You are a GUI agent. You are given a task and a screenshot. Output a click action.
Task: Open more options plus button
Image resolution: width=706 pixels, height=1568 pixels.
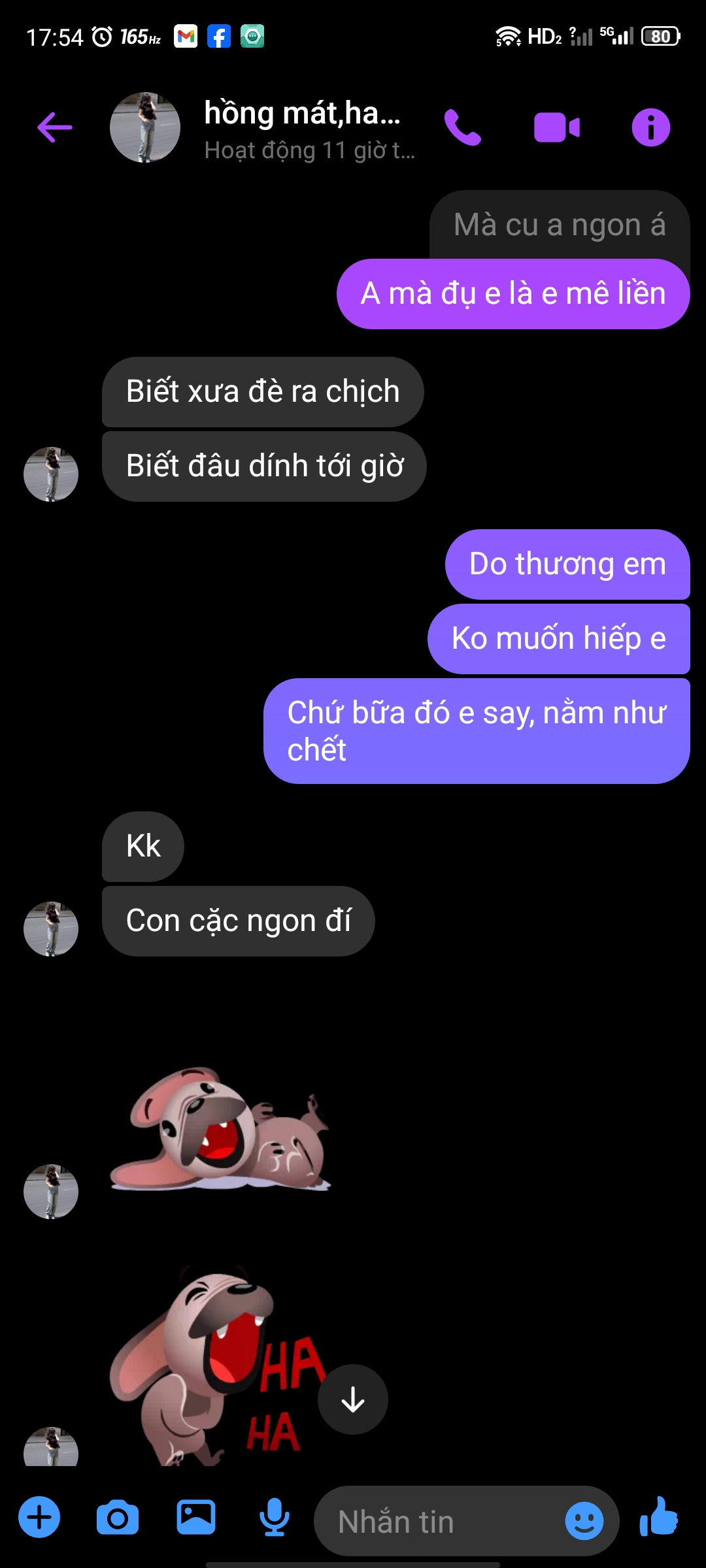[39, 1517]
